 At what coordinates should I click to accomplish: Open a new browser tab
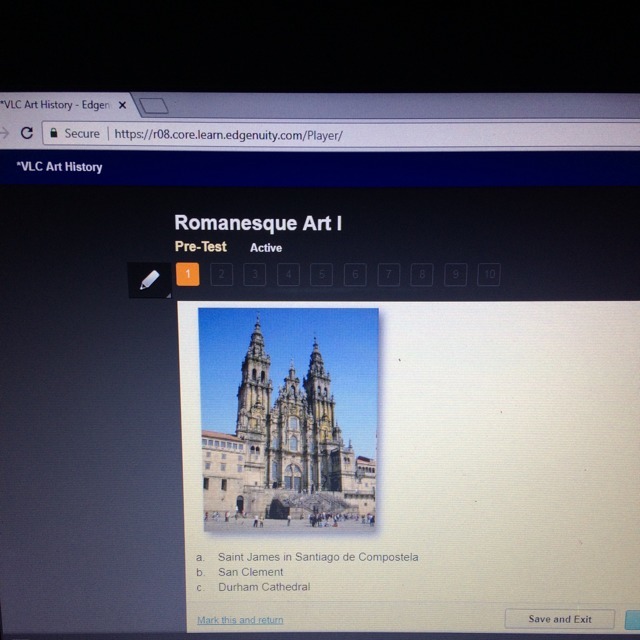coord(152,105)
